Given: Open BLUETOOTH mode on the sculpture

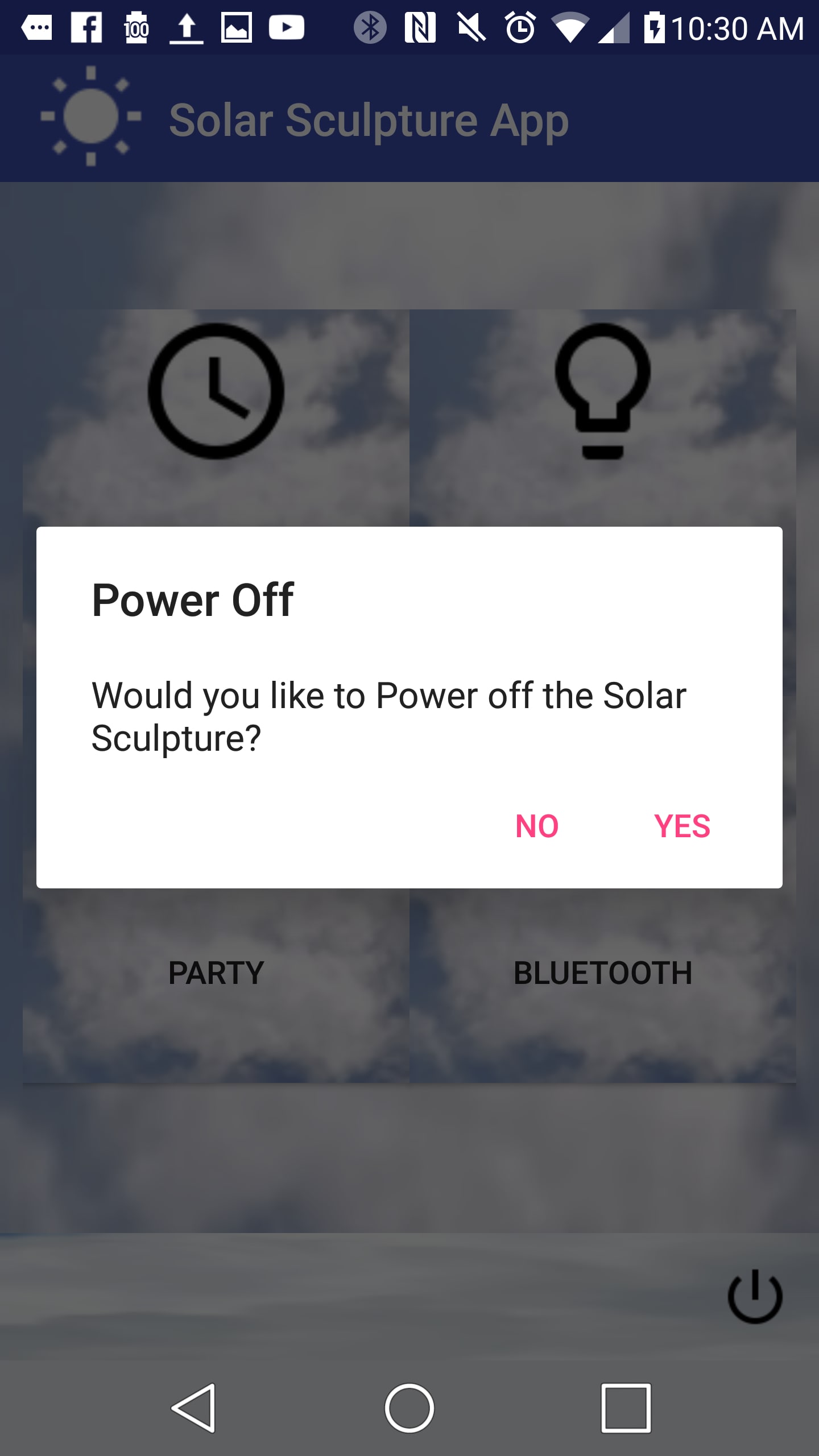Looking at the screenshot, I should [x=603, y=973].
